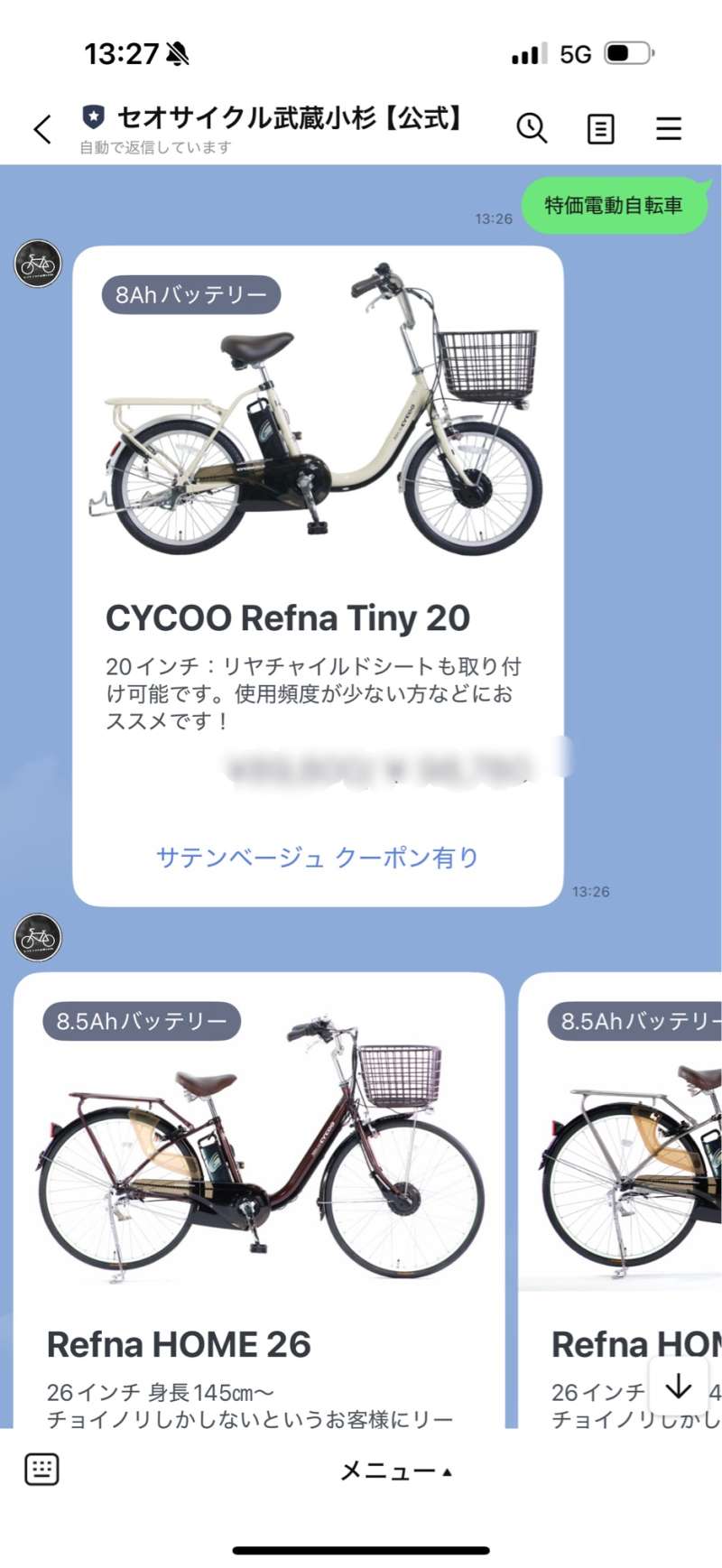Select サテンベージュ クーポン有り link
The height and width of the screenshot is (1568, 722).
pos(317,857)
